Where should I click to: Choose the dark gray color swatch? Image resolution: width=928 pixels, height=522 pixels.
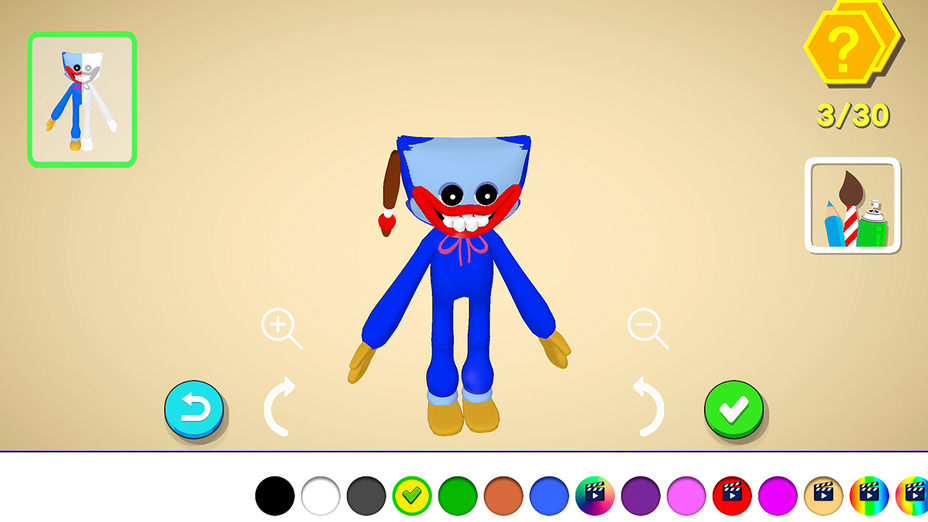[366, 496]
